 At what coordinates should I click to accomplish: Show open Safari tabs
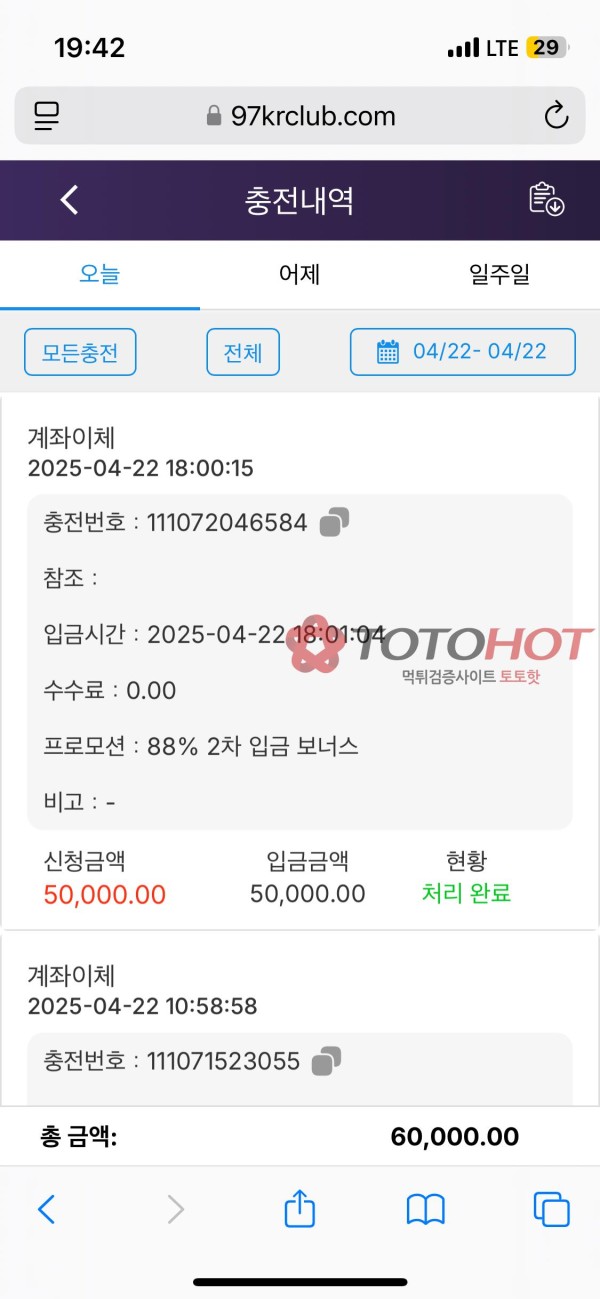click(551, 1210)
